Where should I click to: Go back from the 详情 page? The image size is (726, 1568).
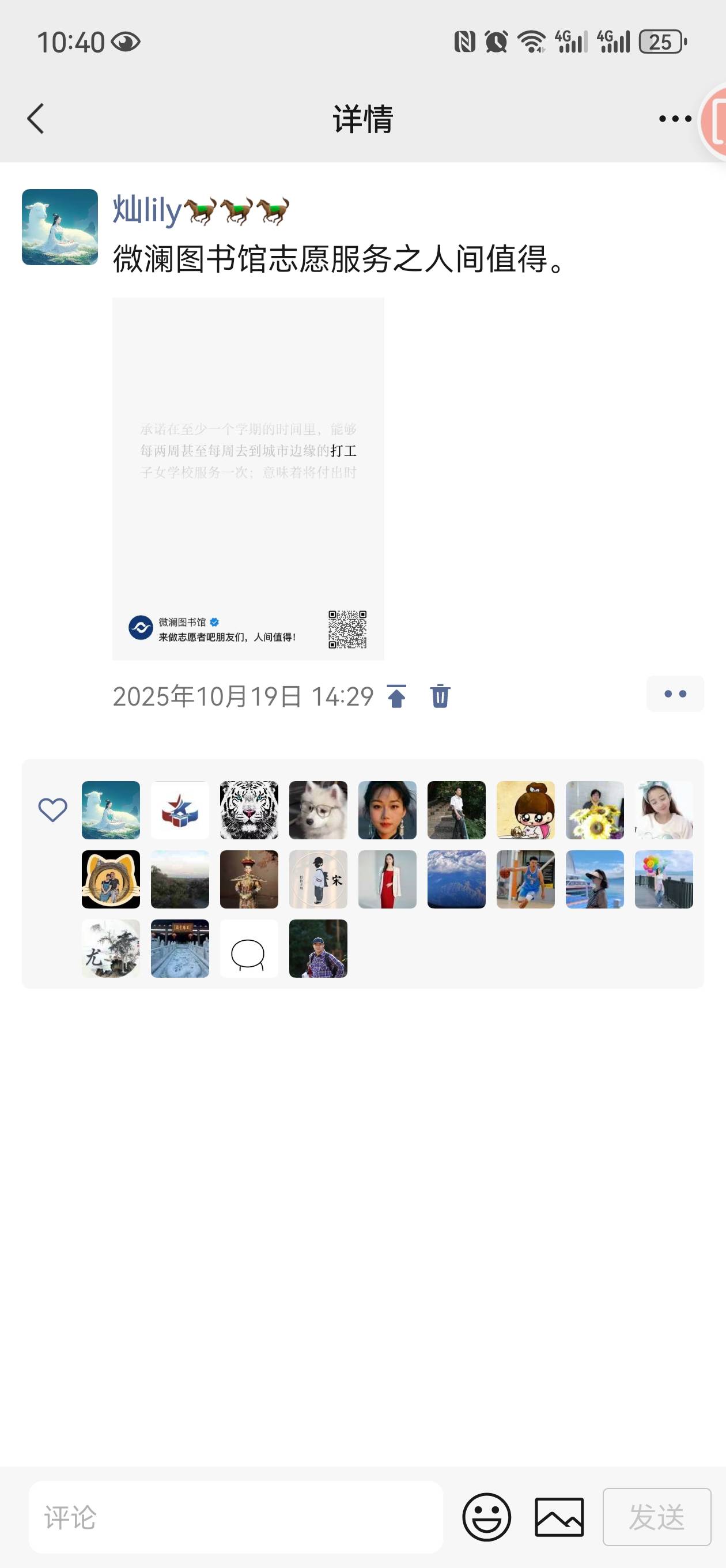pyautogui.click(x=36, y=118)
